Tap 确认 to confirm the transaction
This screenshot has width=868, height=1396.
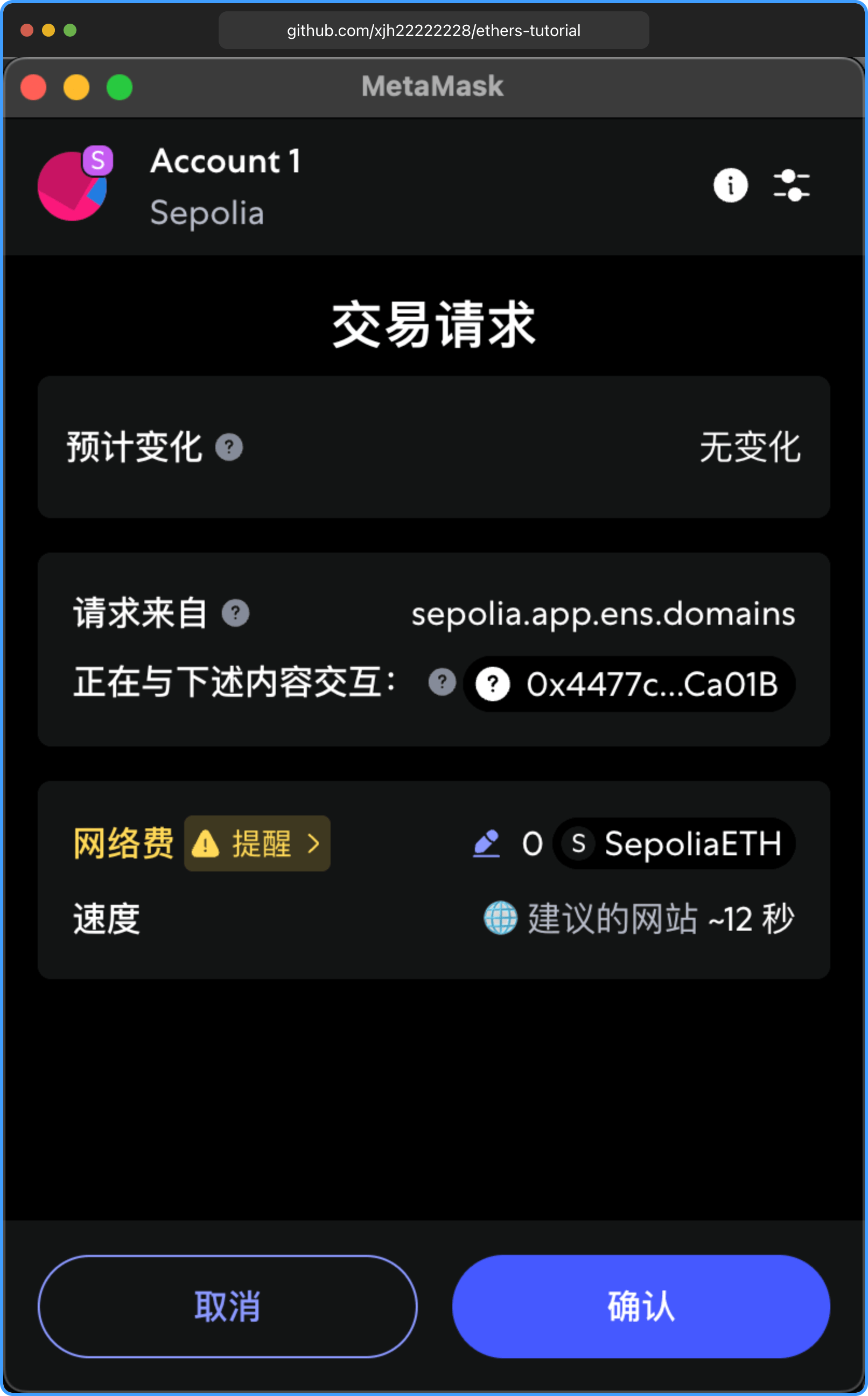pyautogui.click(x=641, y=1306)
